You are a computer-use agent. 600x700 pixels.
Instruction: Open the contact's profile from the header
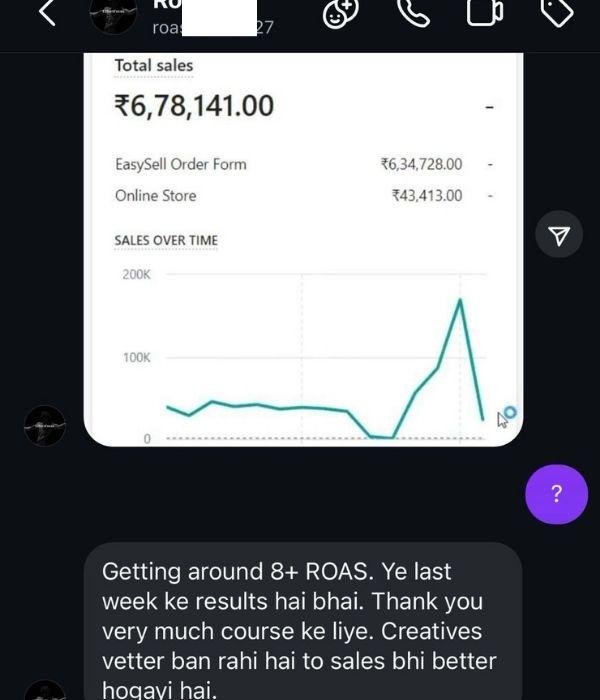click(112, 14)
